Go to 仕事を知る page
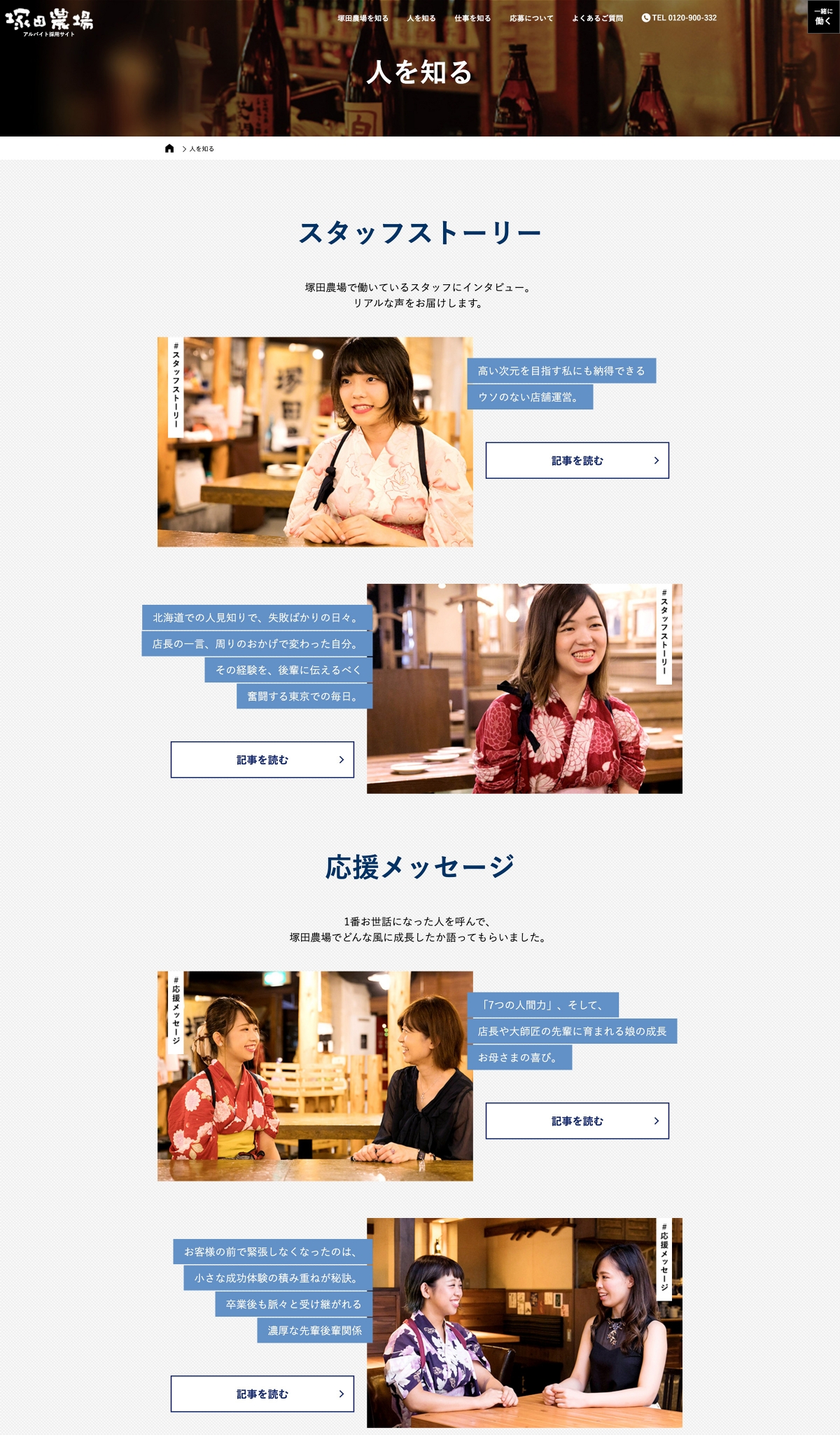840x1435 pixels. (472, 18)
